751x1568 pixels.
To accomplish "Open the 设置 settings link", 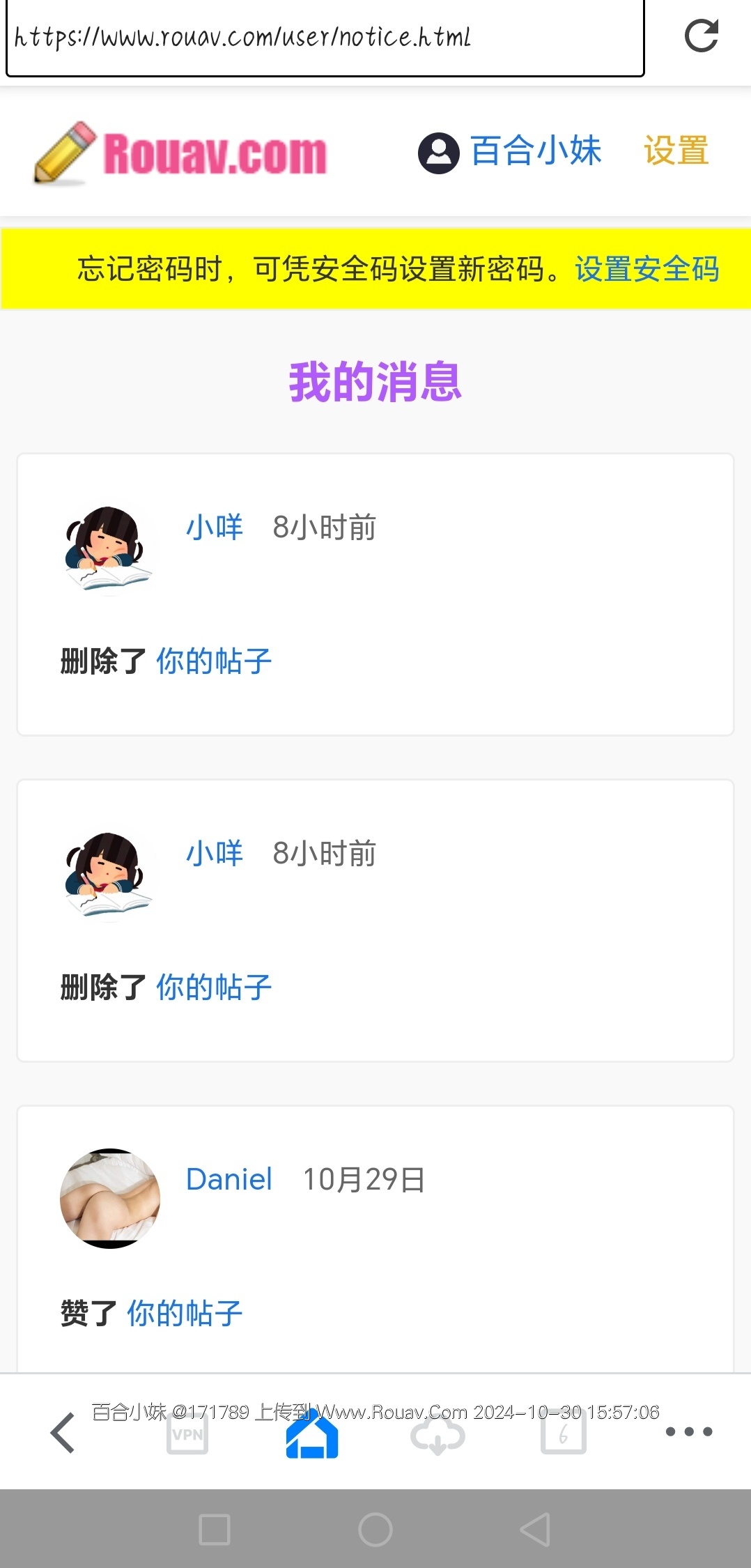I will (676, 151).
